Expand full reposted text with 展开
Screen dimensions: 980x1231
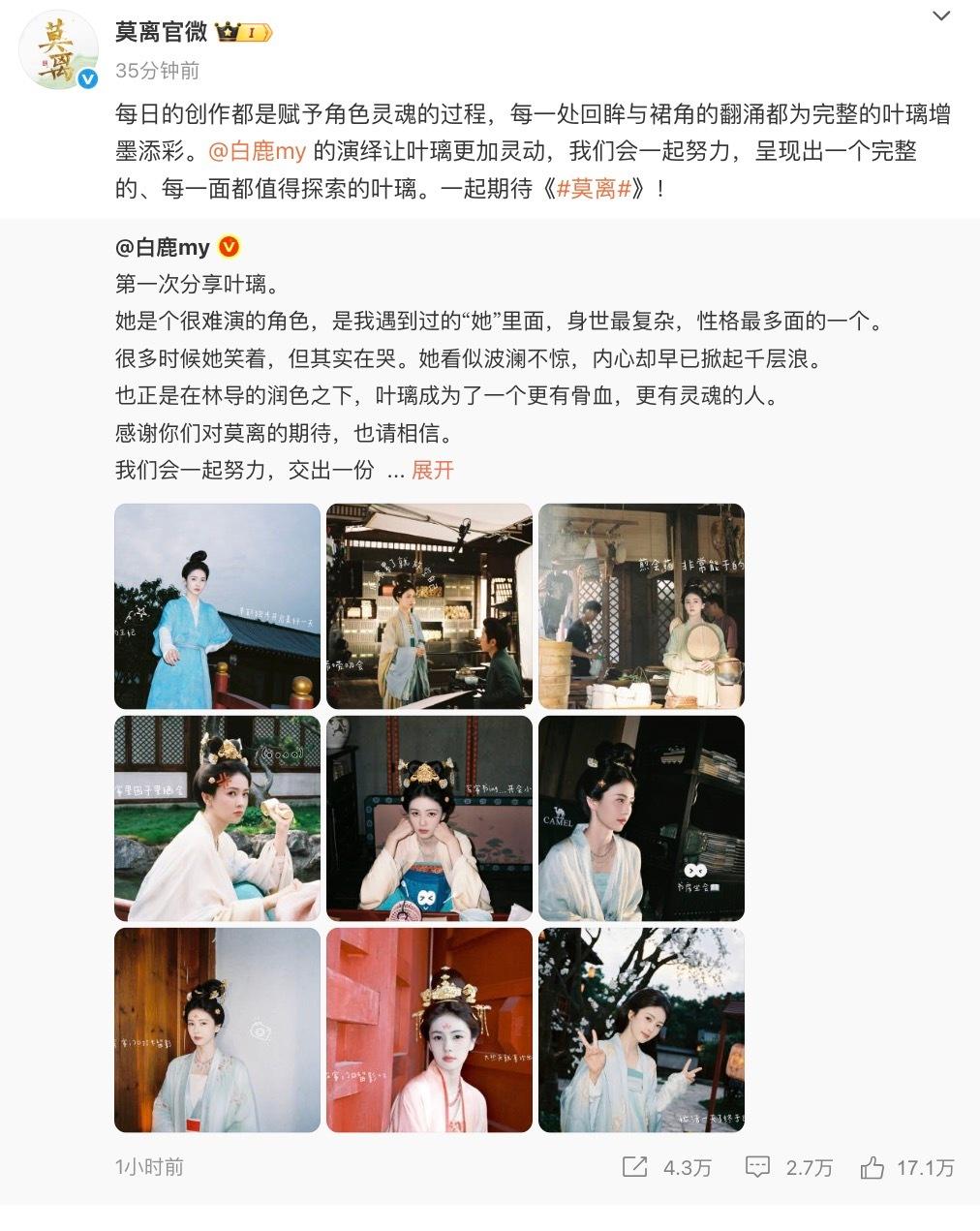coord(432,471)
